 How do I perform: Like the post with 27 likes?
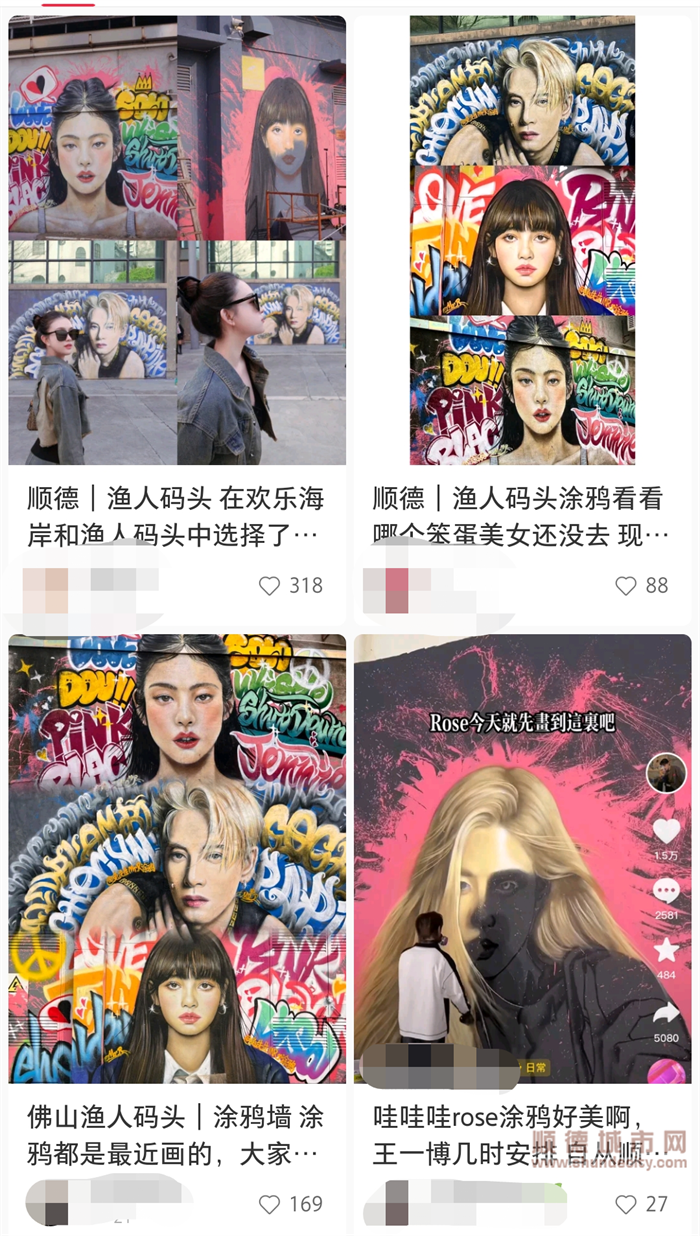click(626, 1204)
